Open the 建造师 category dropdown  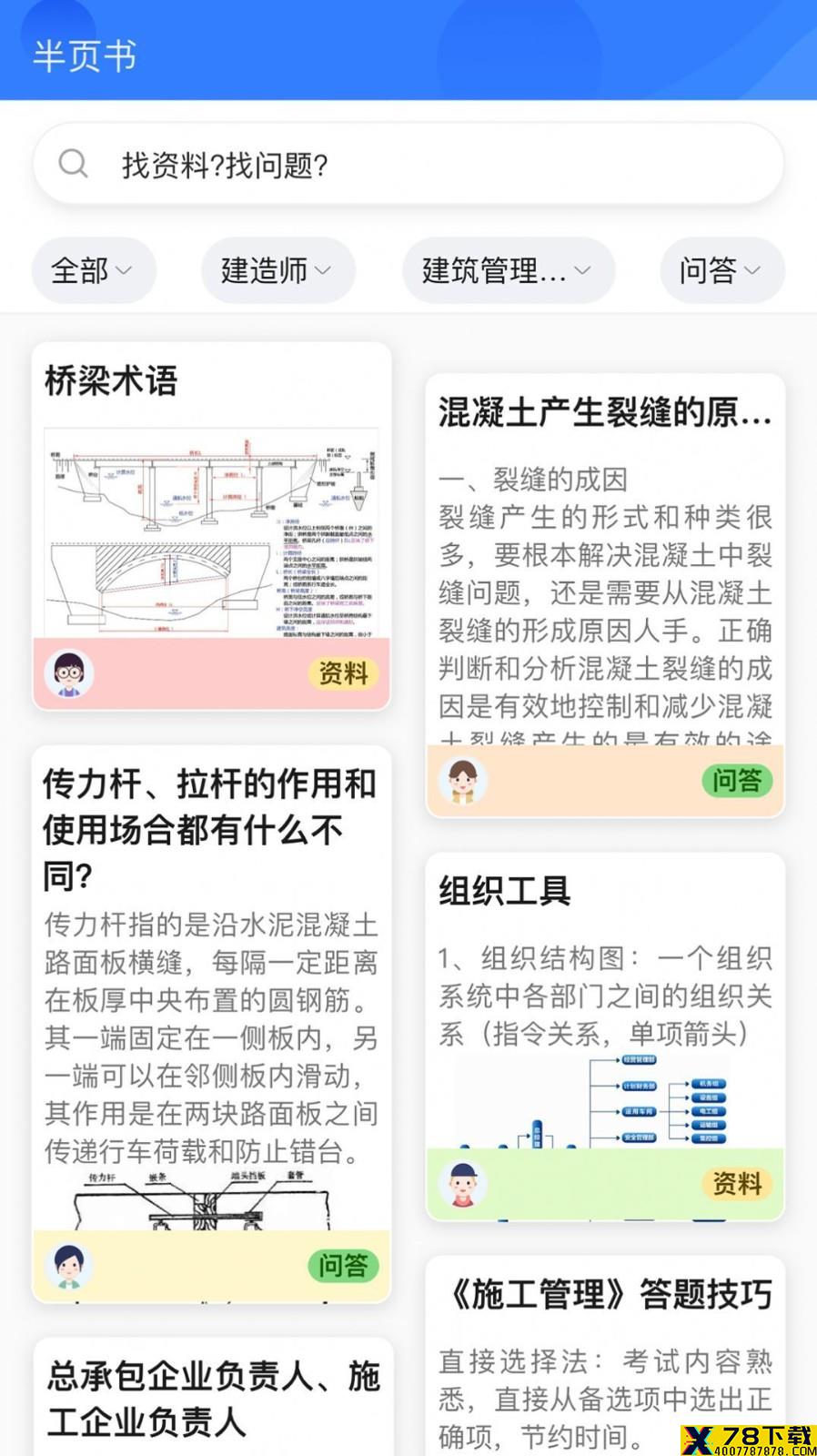277,270
